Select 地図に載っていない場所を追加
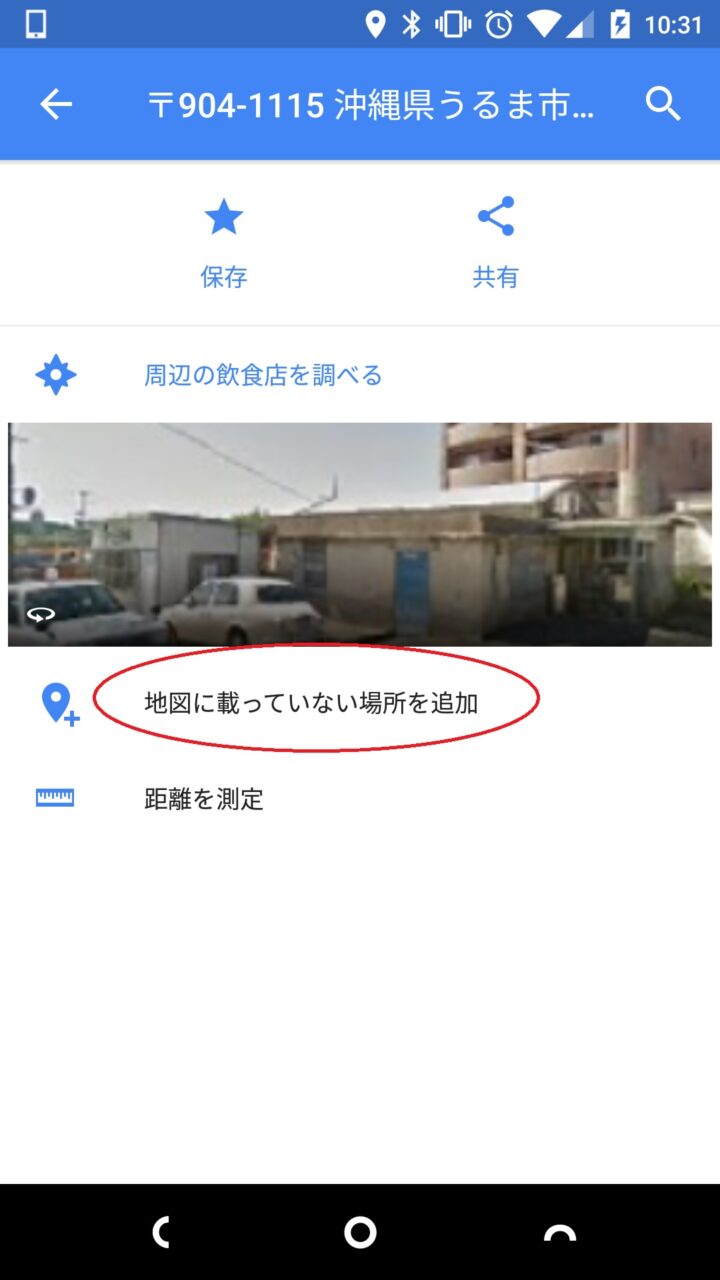Image resolution: width=720 pixels, height=1280 pixels. (311, 703)
